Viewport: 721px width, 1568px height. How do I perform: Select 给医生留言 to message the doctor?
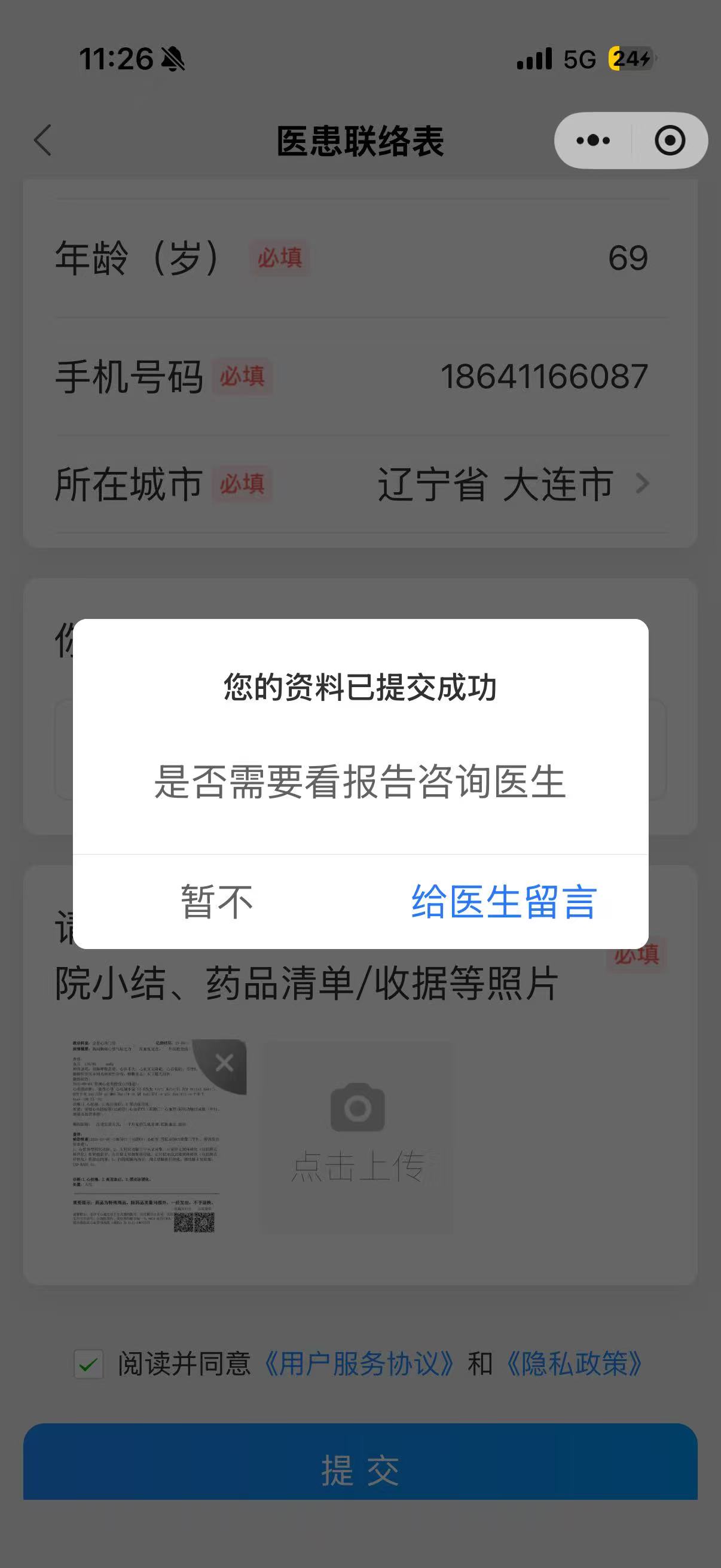click(504, 901)
